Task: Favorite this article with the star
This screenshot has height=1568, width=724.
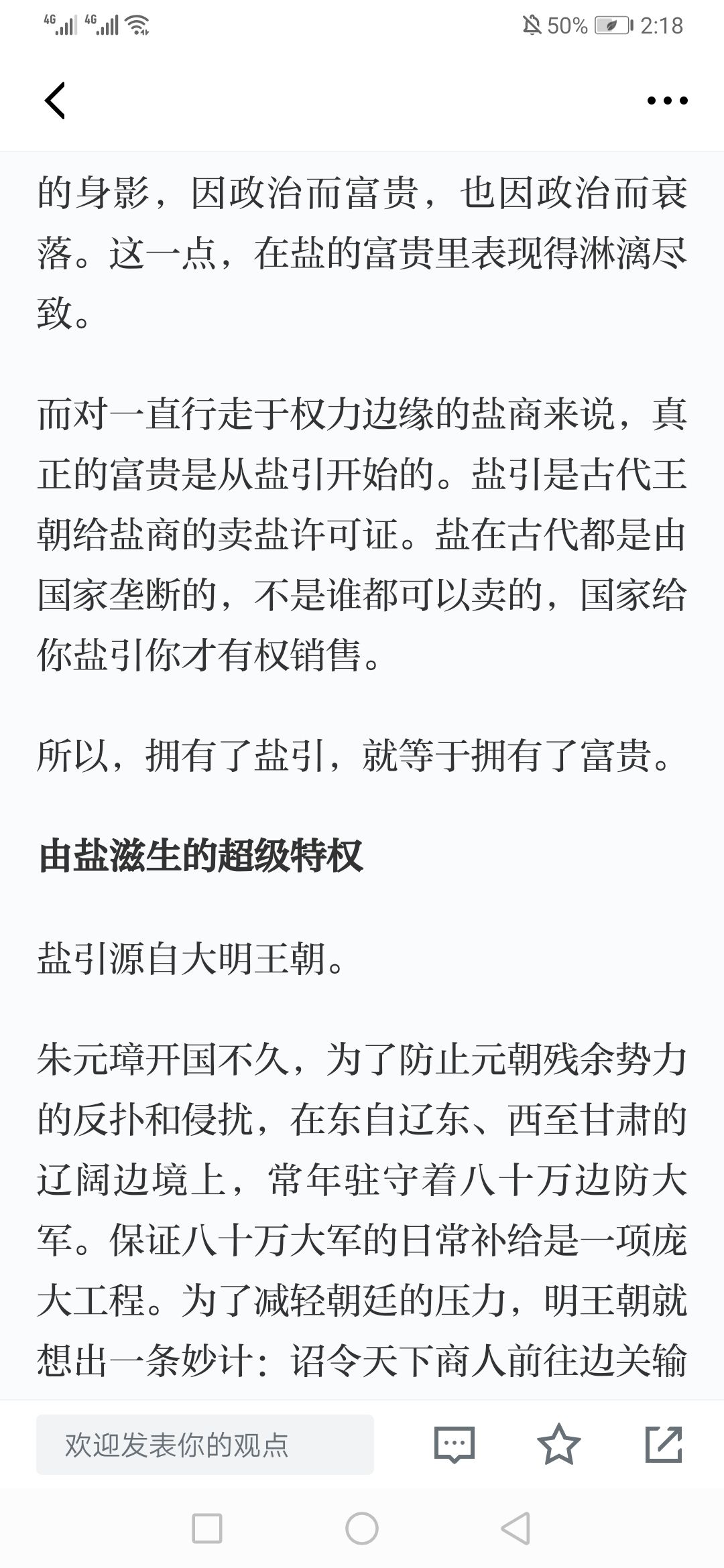Action: click(x=558, y=1444)
